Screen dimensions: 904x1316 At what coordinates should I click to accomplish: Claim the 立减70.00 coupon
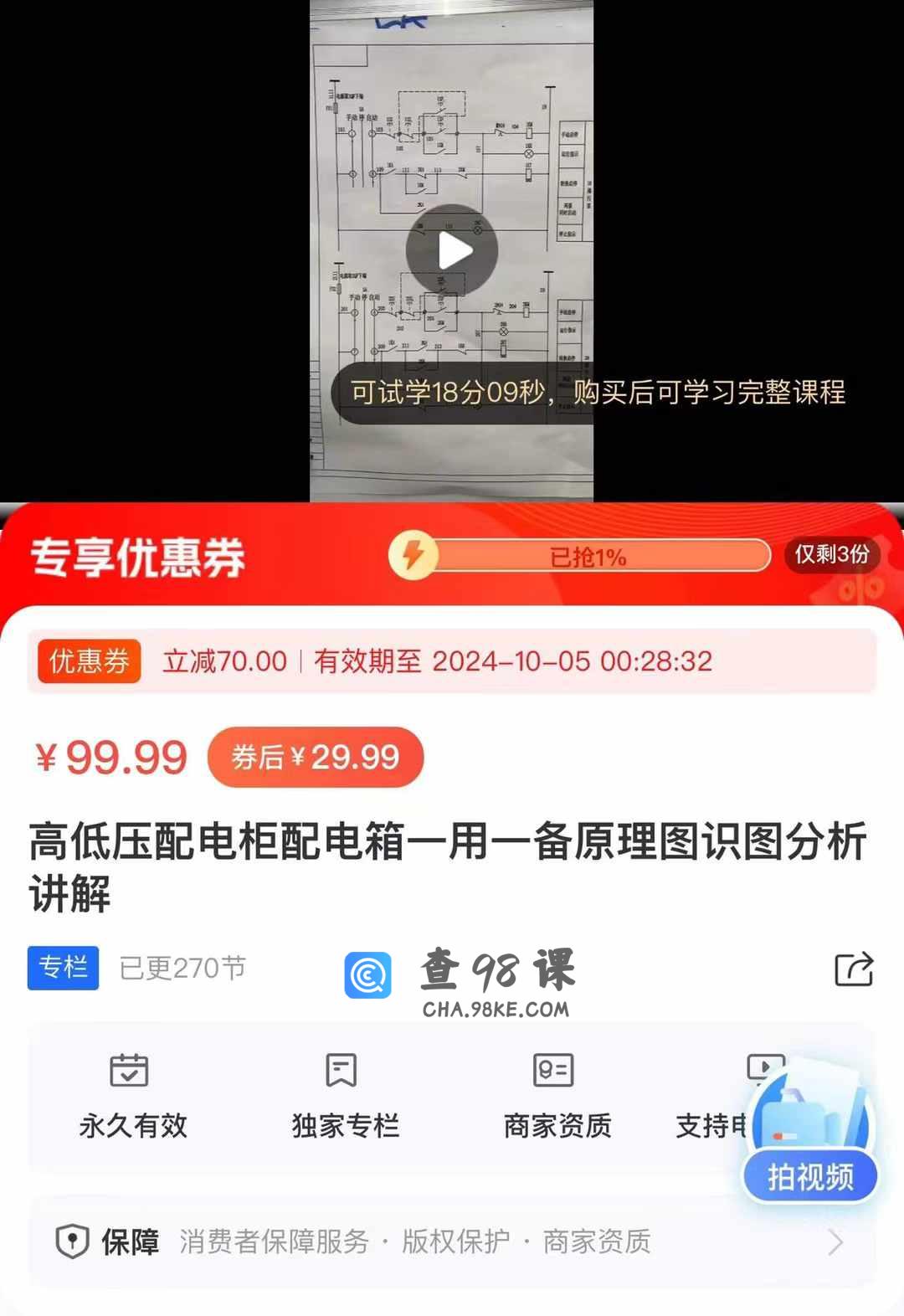pyautogui.click(x=88, y=661)
